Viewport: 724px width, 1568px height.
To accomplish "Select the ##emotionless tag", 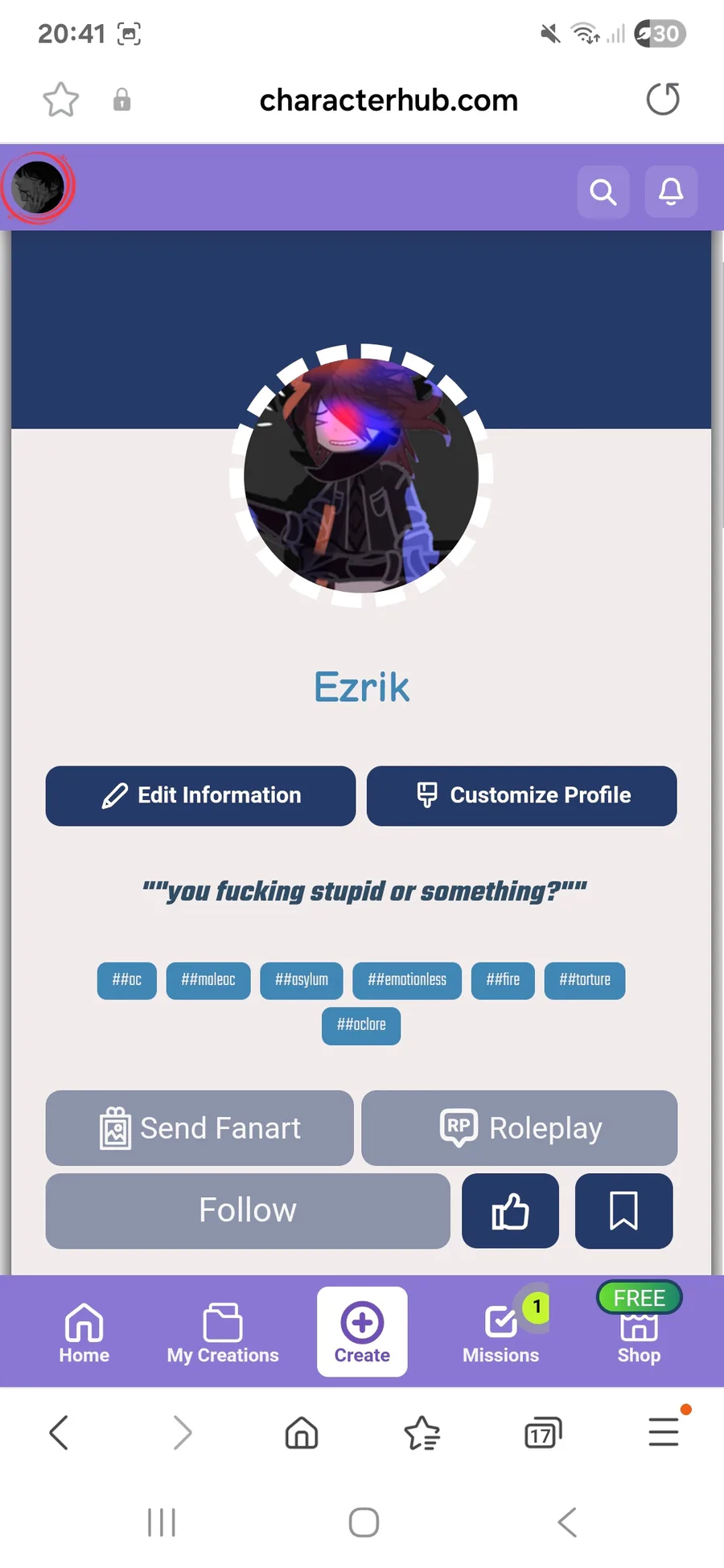I will pyautogui.click(x=407, y=980).
